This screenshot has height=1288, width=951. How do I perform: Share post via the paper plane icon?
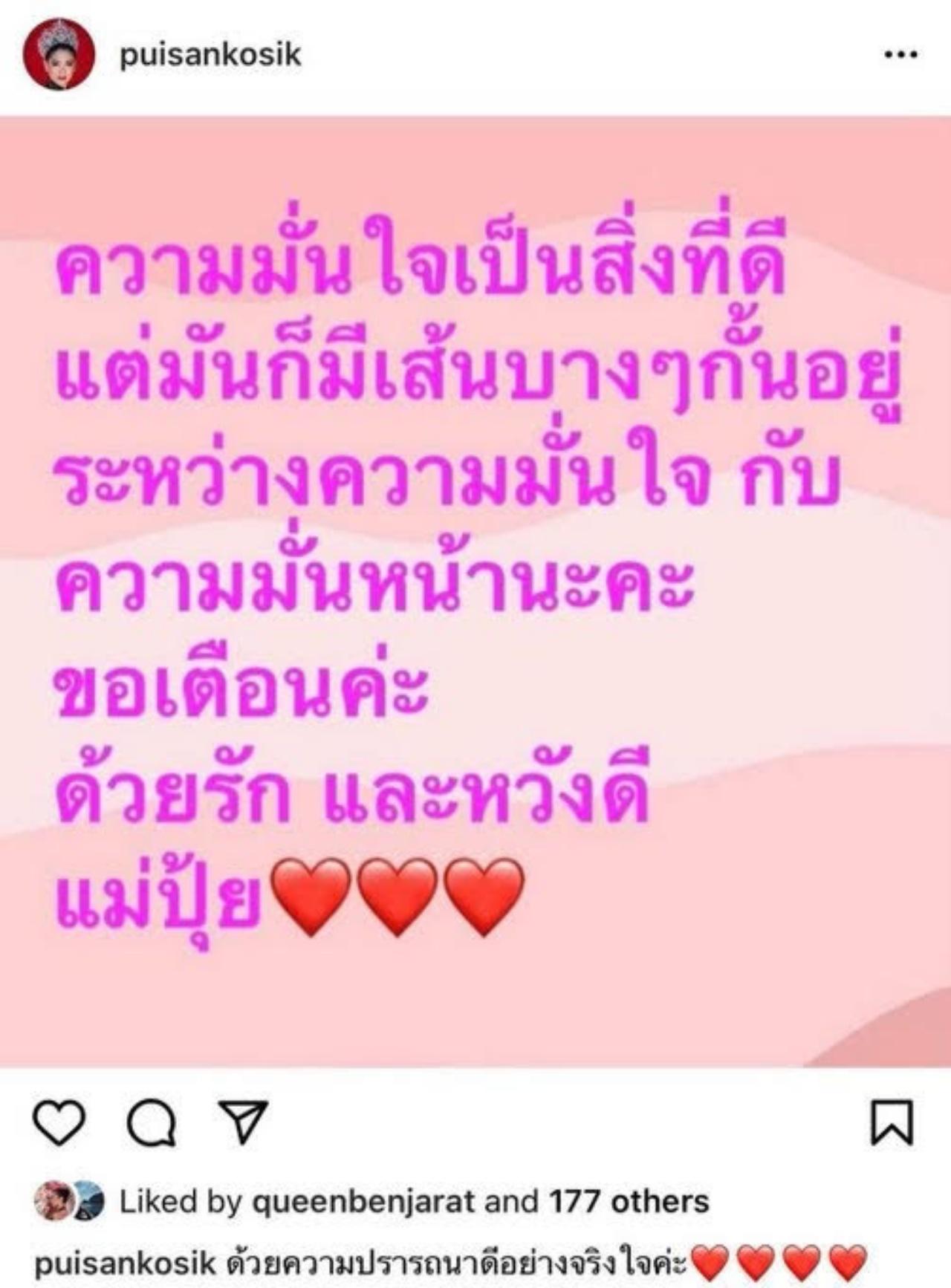tap(242, 1122)
